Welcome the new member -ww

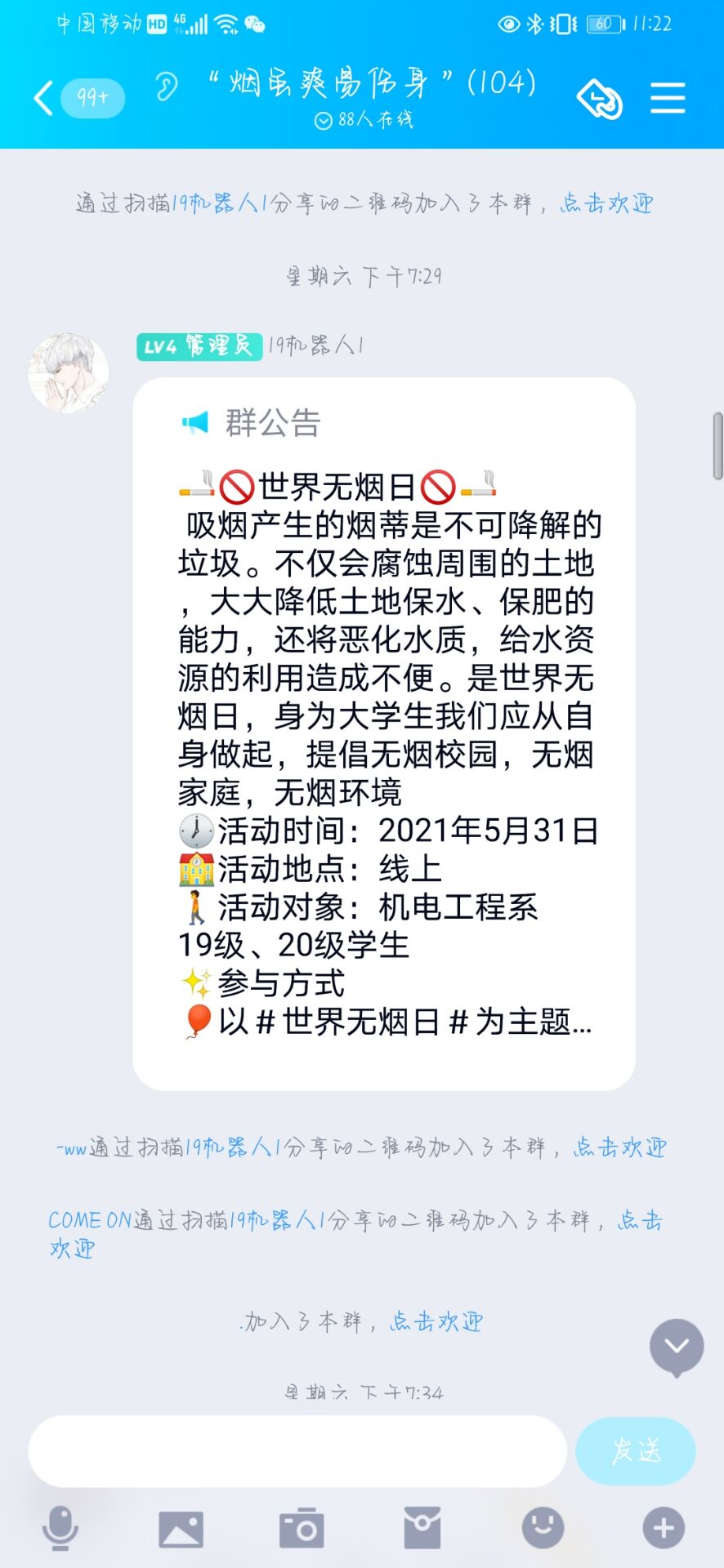619,1147
